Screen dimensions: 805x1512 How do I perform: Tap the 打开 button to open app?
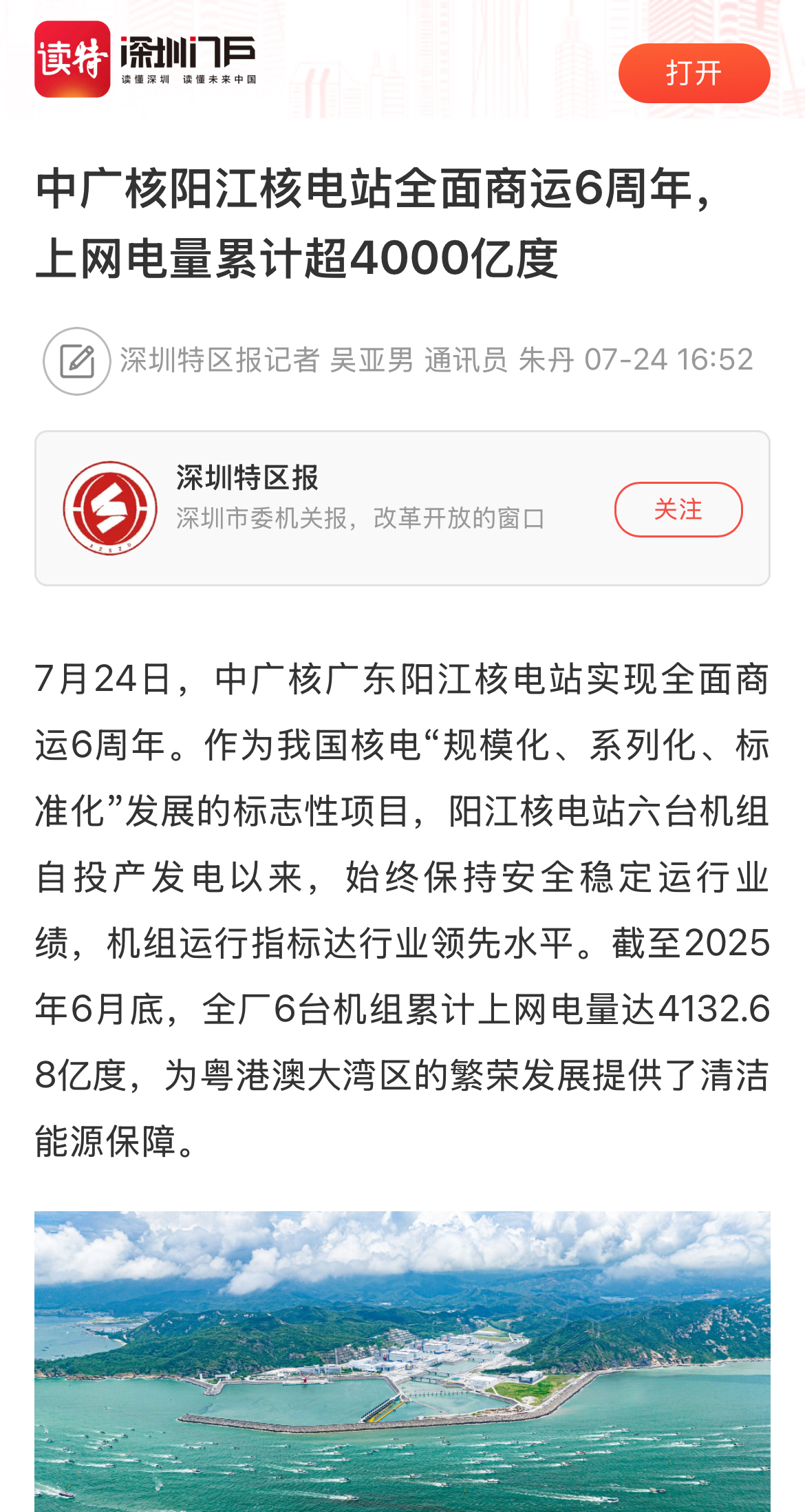tap(694, 74)
